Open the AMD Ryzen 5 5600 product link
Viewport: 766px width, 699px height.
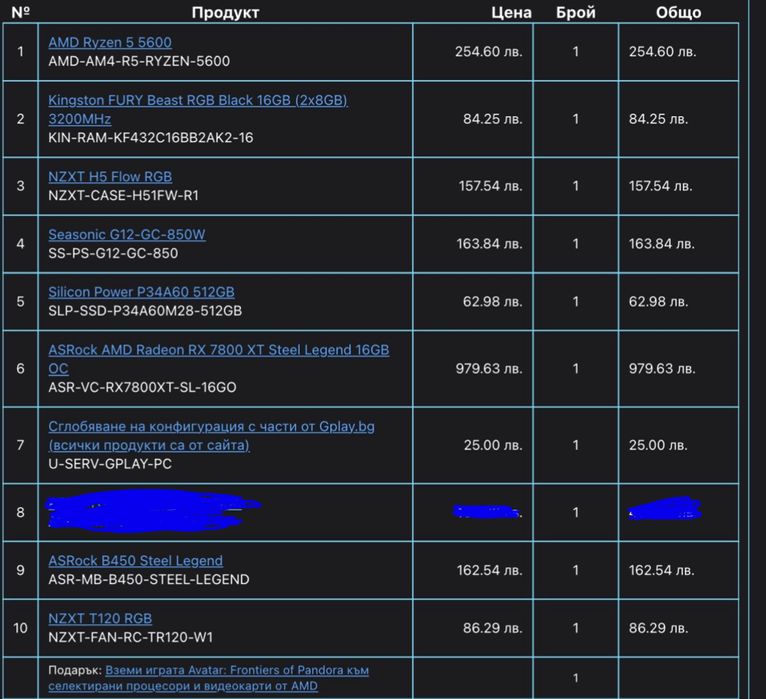[x=110, y=42]
